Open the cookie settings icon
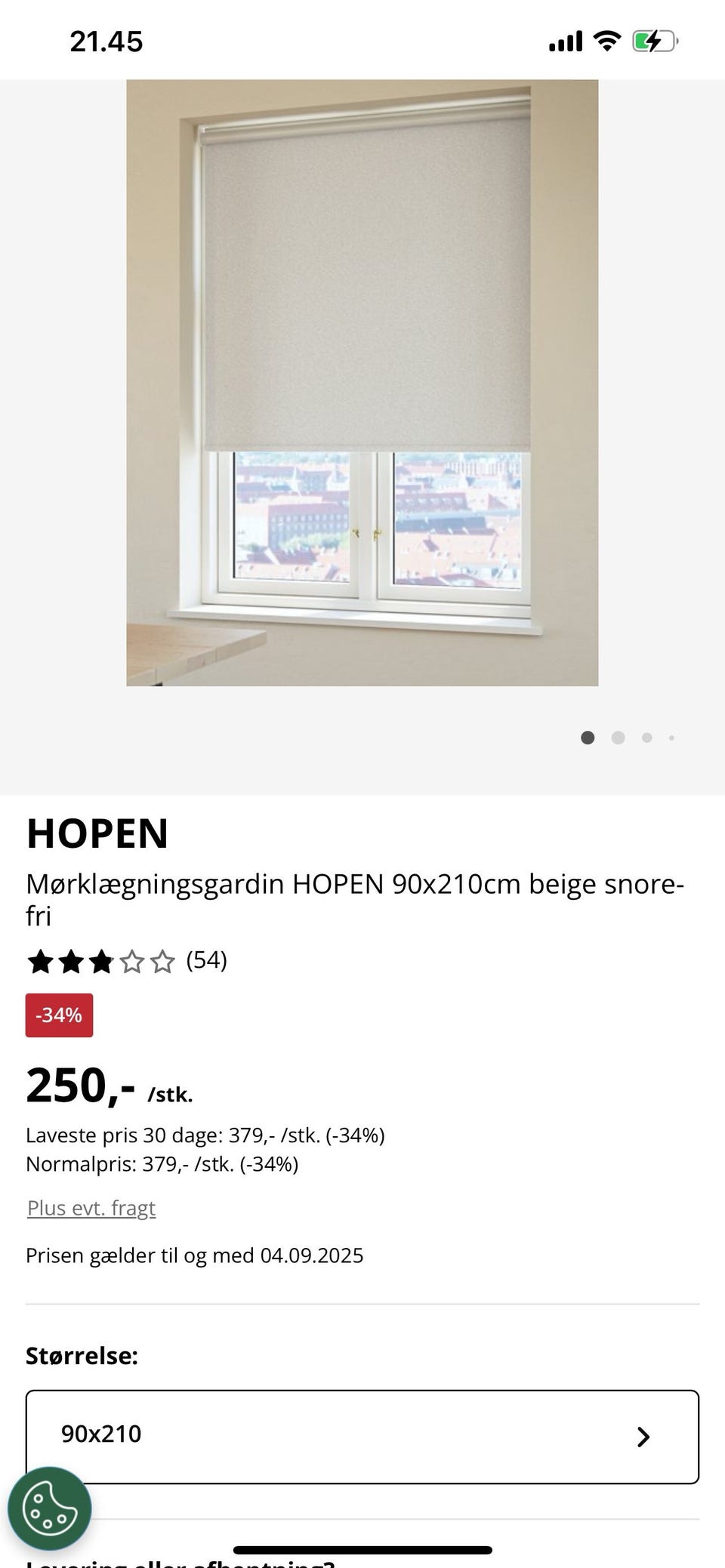 [51, 1508]
